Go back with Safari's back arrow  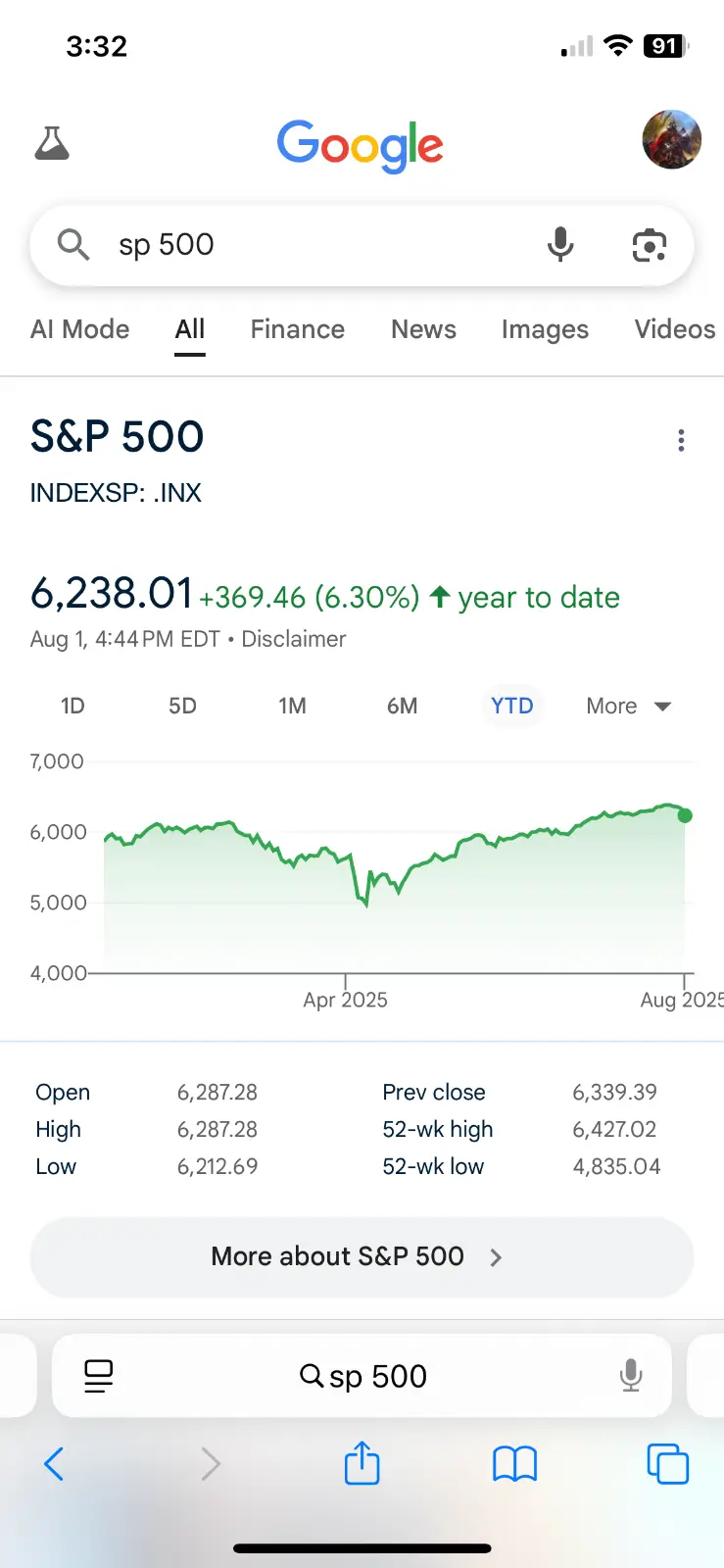coord(54,1464)
